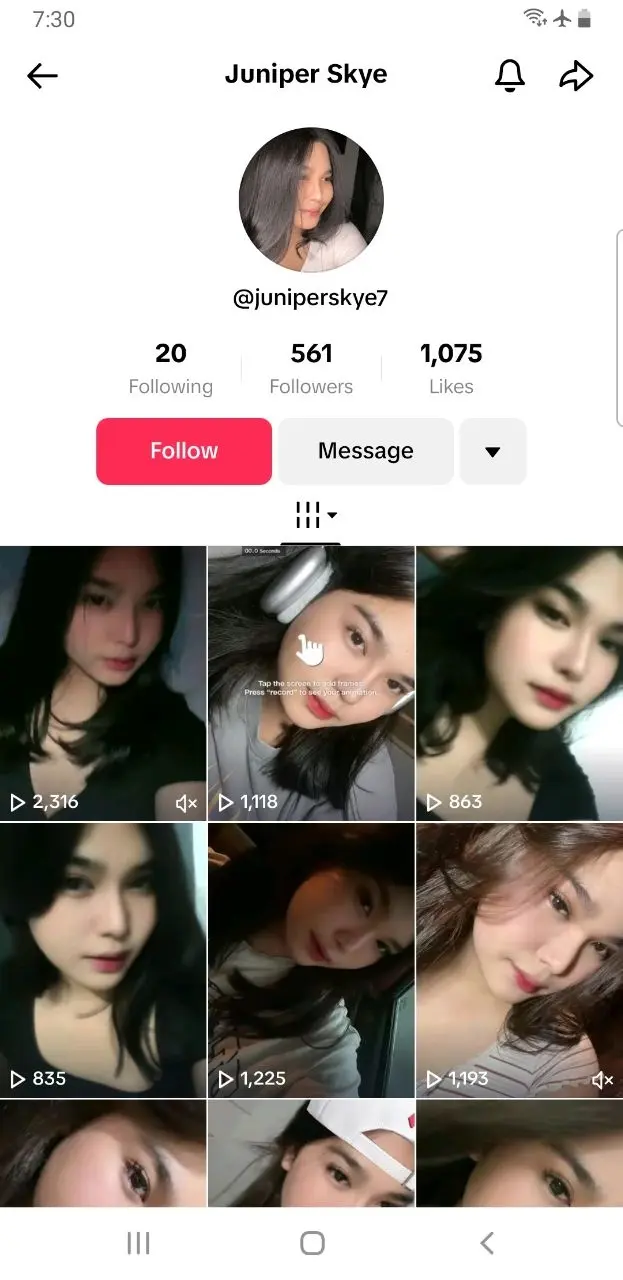The image size is (623, 1280).
Task: Play the video with 1,225 views
Action: point(311,961)
